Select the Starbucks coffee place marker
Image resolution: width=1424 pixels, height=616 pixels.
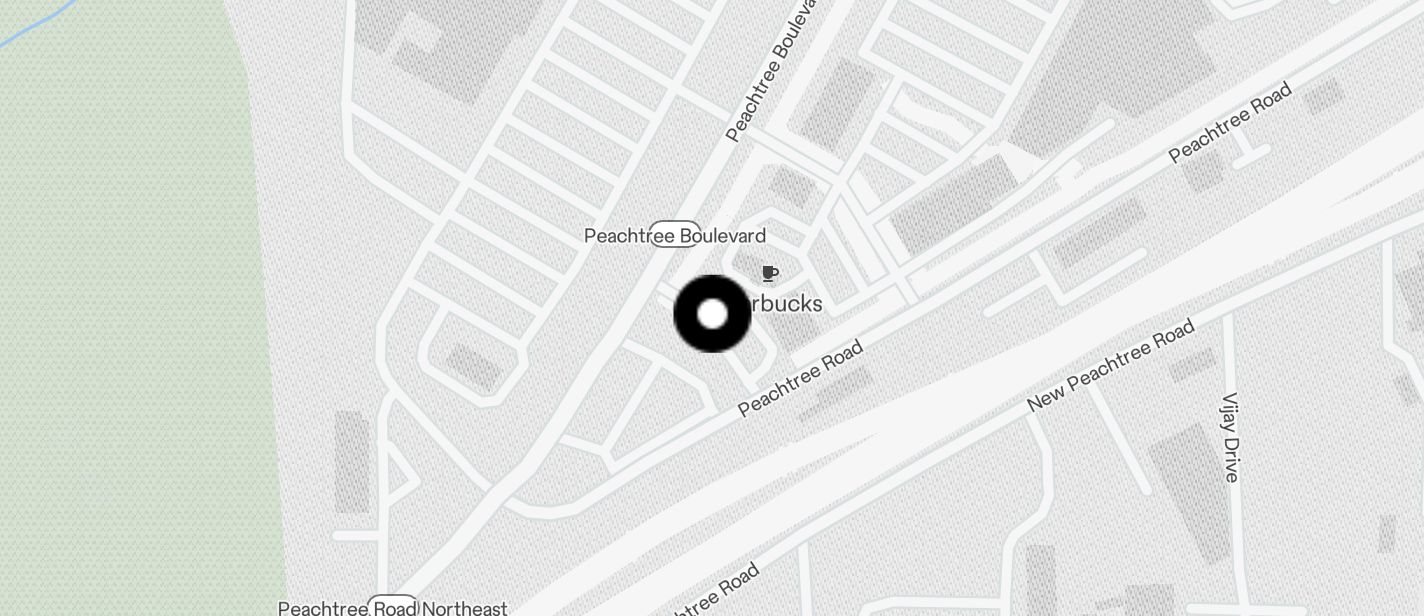pos(769,274)
